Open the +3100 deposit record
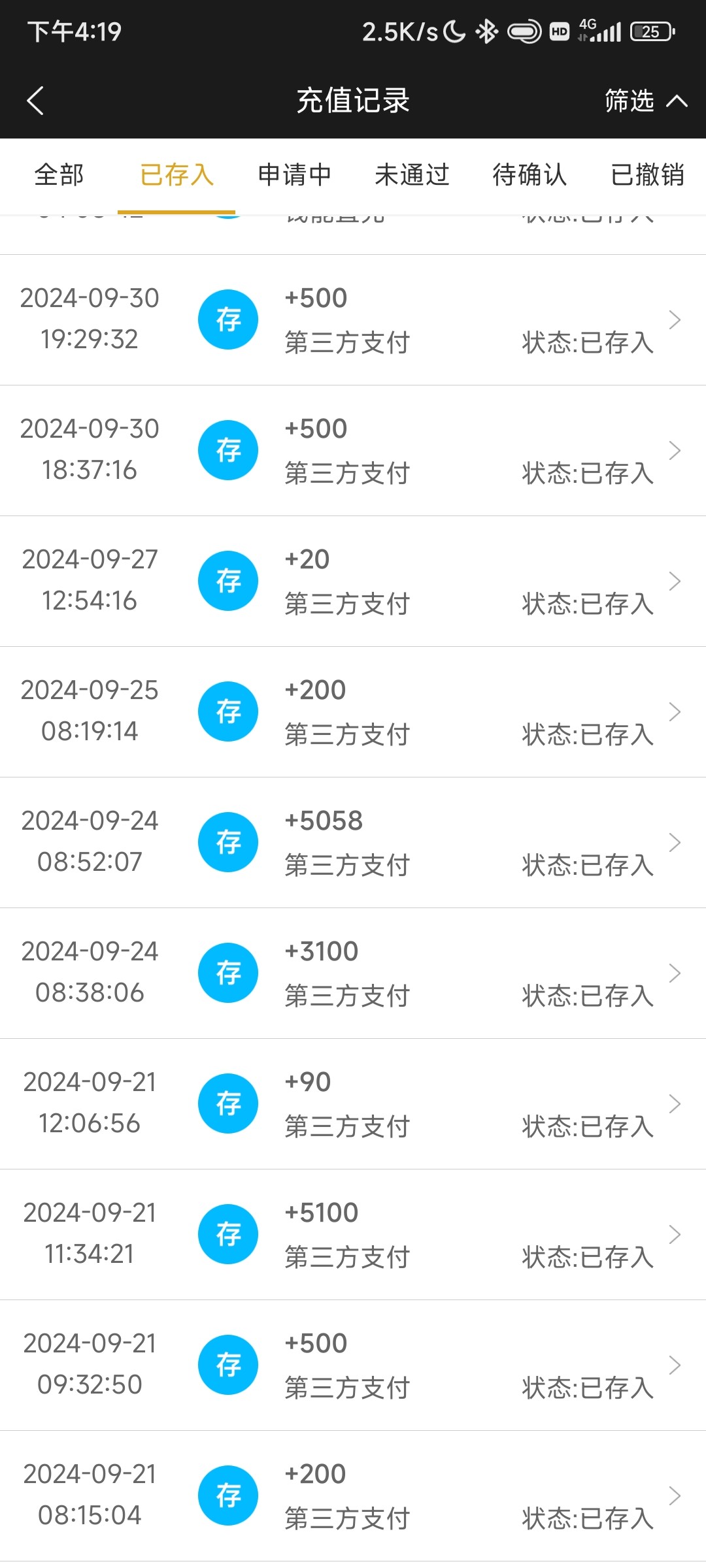706x1568 pixels. [353, 973]
